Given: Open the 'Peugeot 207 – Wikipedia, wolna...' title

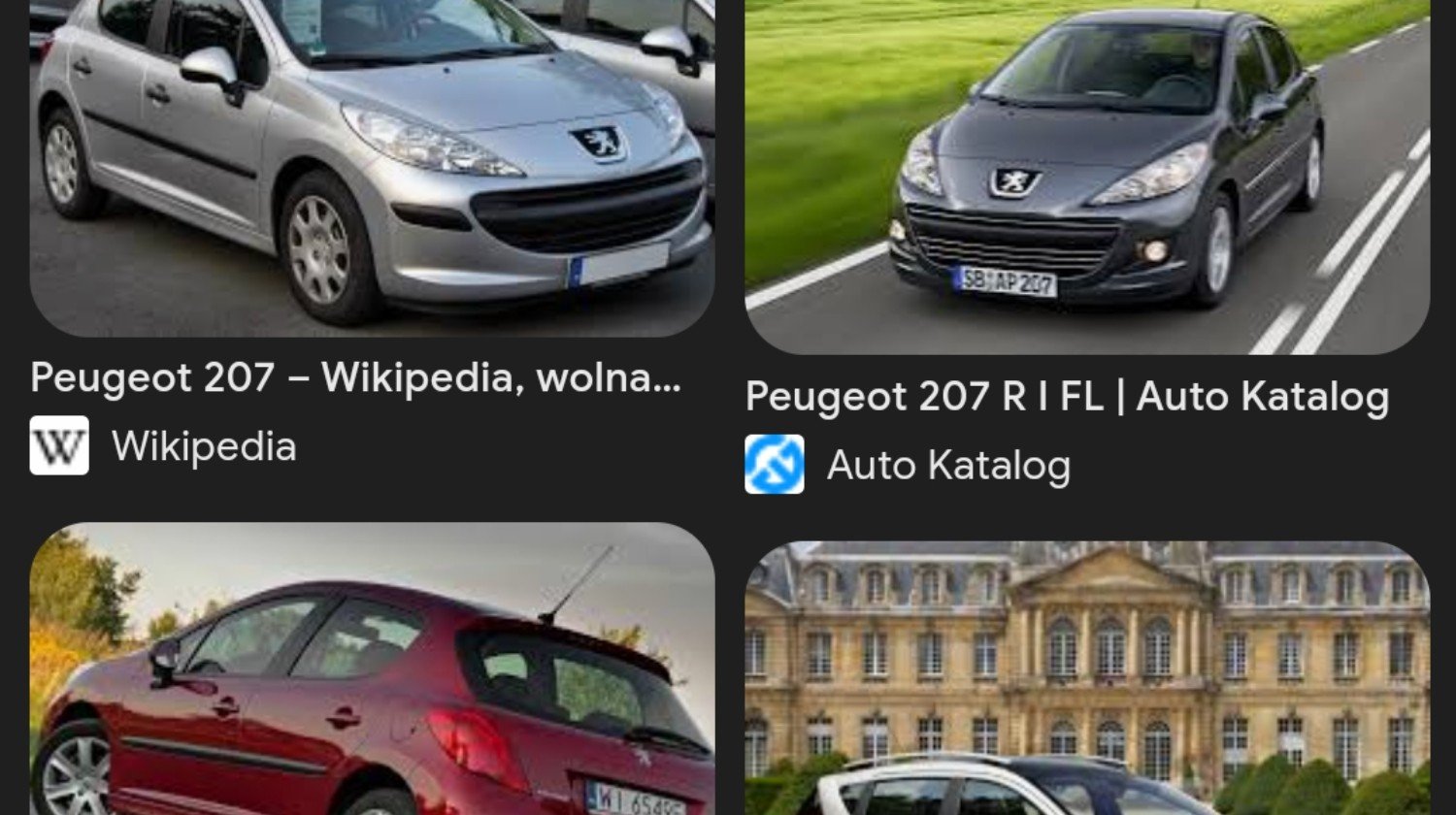Looking at the screenshot, I should tap(355, 377).
